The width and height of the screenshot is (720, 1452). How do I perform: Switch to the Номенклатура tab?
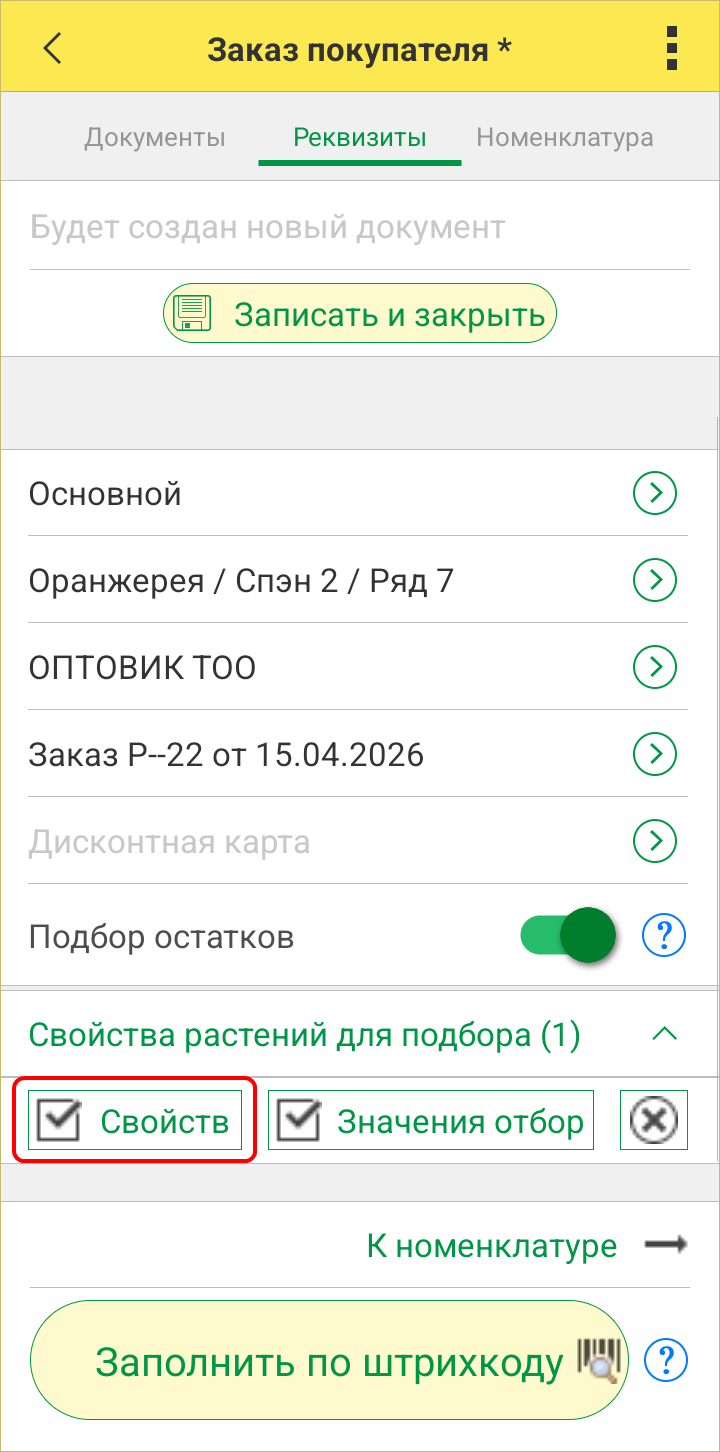[565, 137]
